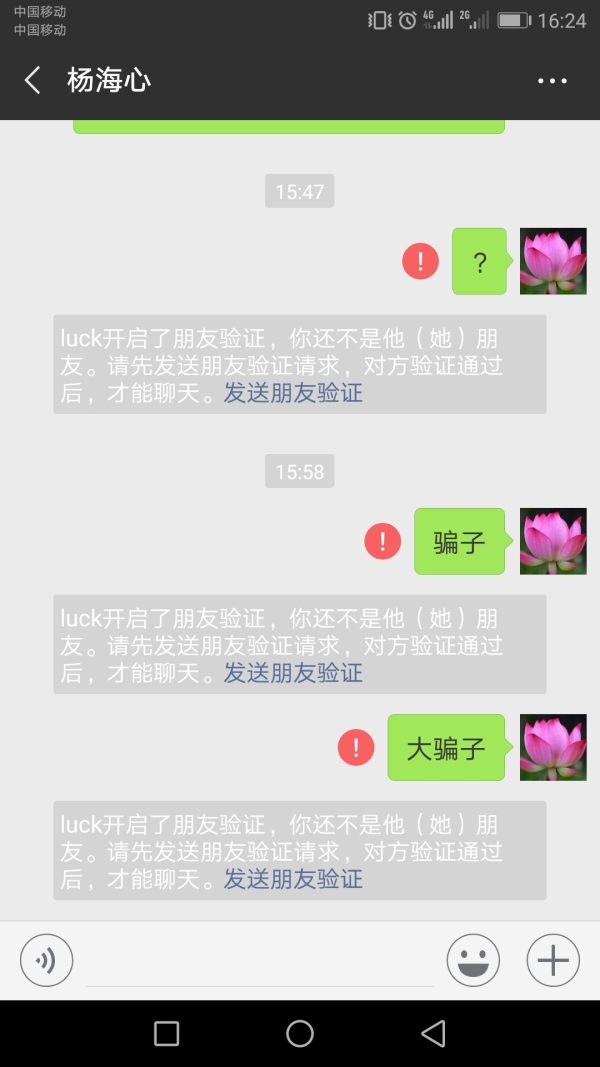Screen dimensions: 600x1067
Task: Tap 发送朋友验证 link under the "大骗子" message
Action: point(292,879)
